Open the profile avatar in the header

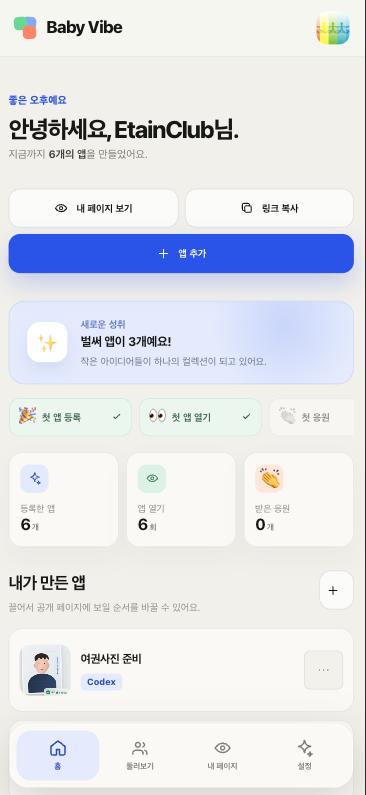(x=333, y=28)
